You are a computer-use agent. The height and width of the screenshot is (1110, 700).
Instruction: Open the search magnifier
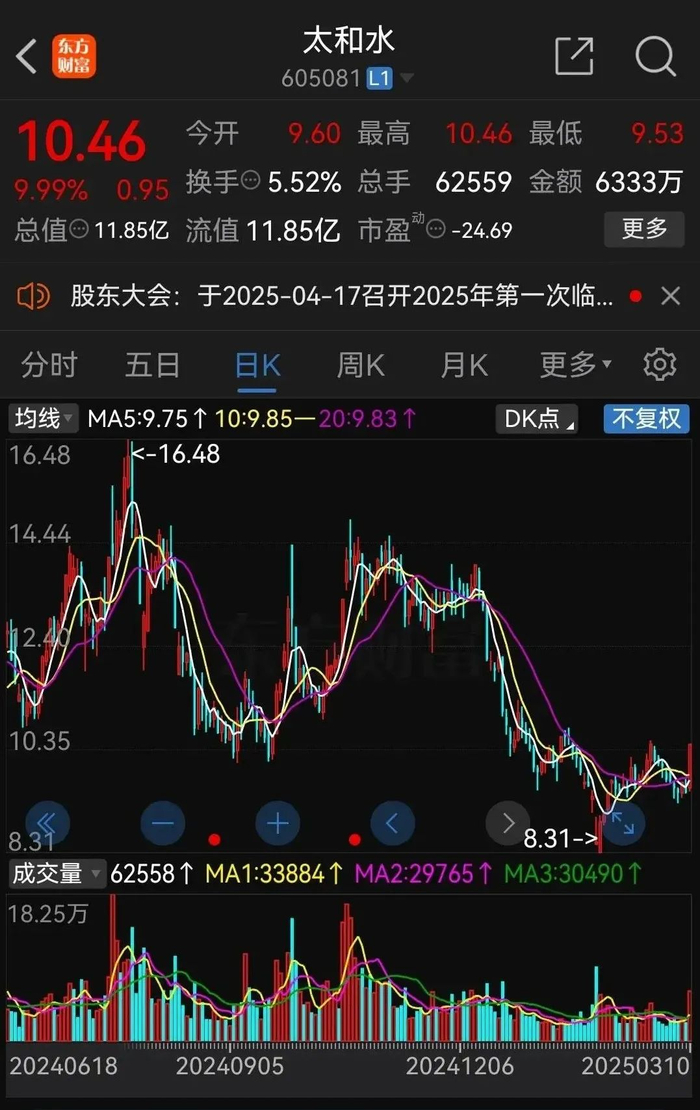tap(656, 56)
